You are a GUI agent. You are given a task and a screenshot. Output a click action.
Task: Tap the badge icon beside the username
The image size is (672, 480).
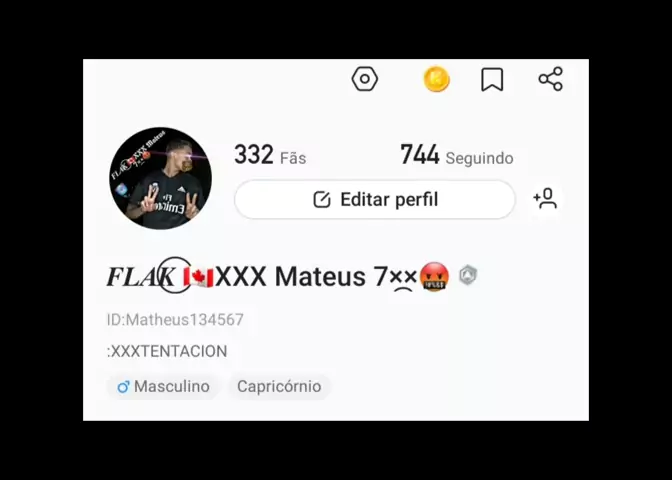(468, 275)
